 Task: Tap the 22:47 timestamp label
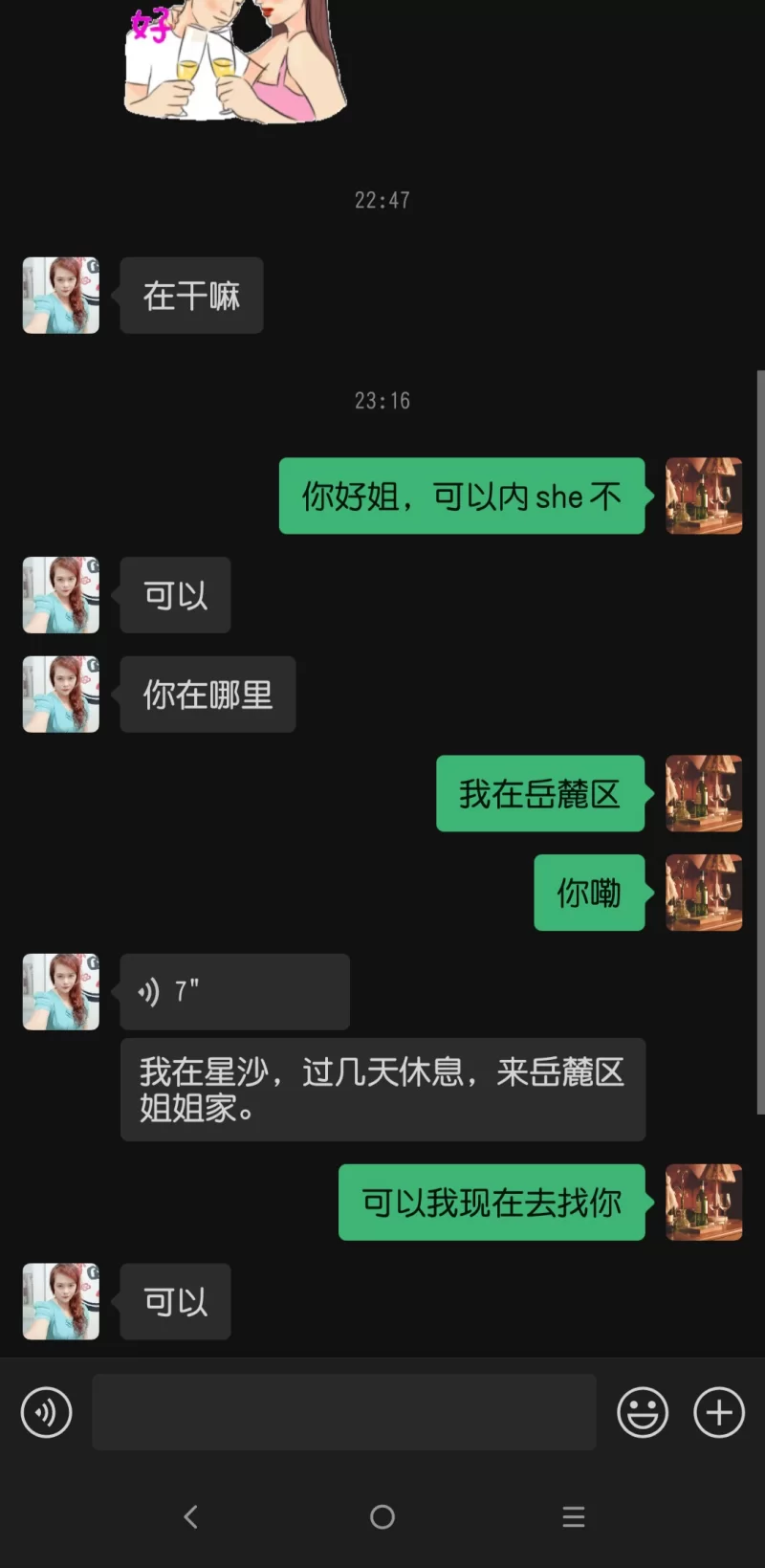coord(382,199)
